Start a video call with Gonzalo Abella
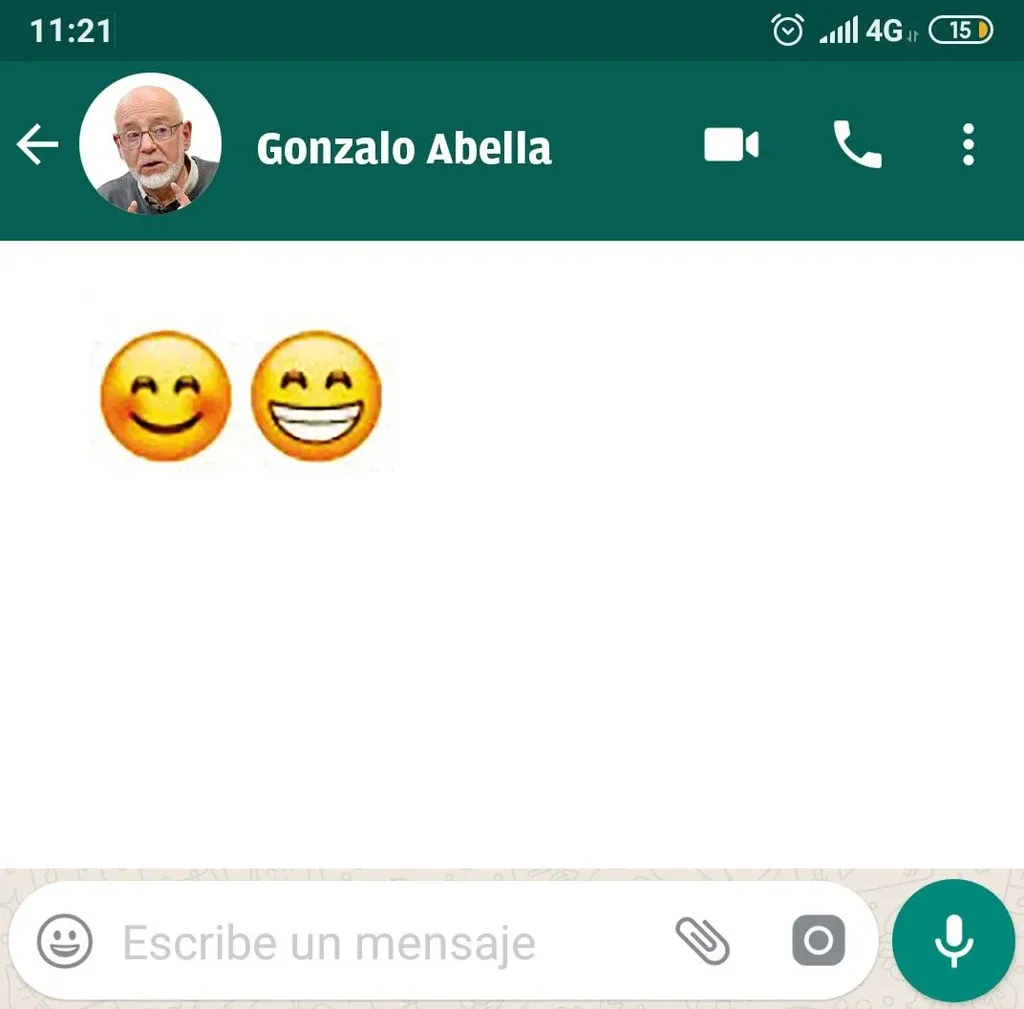Screen dimensions: 1024x1009 (731, 145)
